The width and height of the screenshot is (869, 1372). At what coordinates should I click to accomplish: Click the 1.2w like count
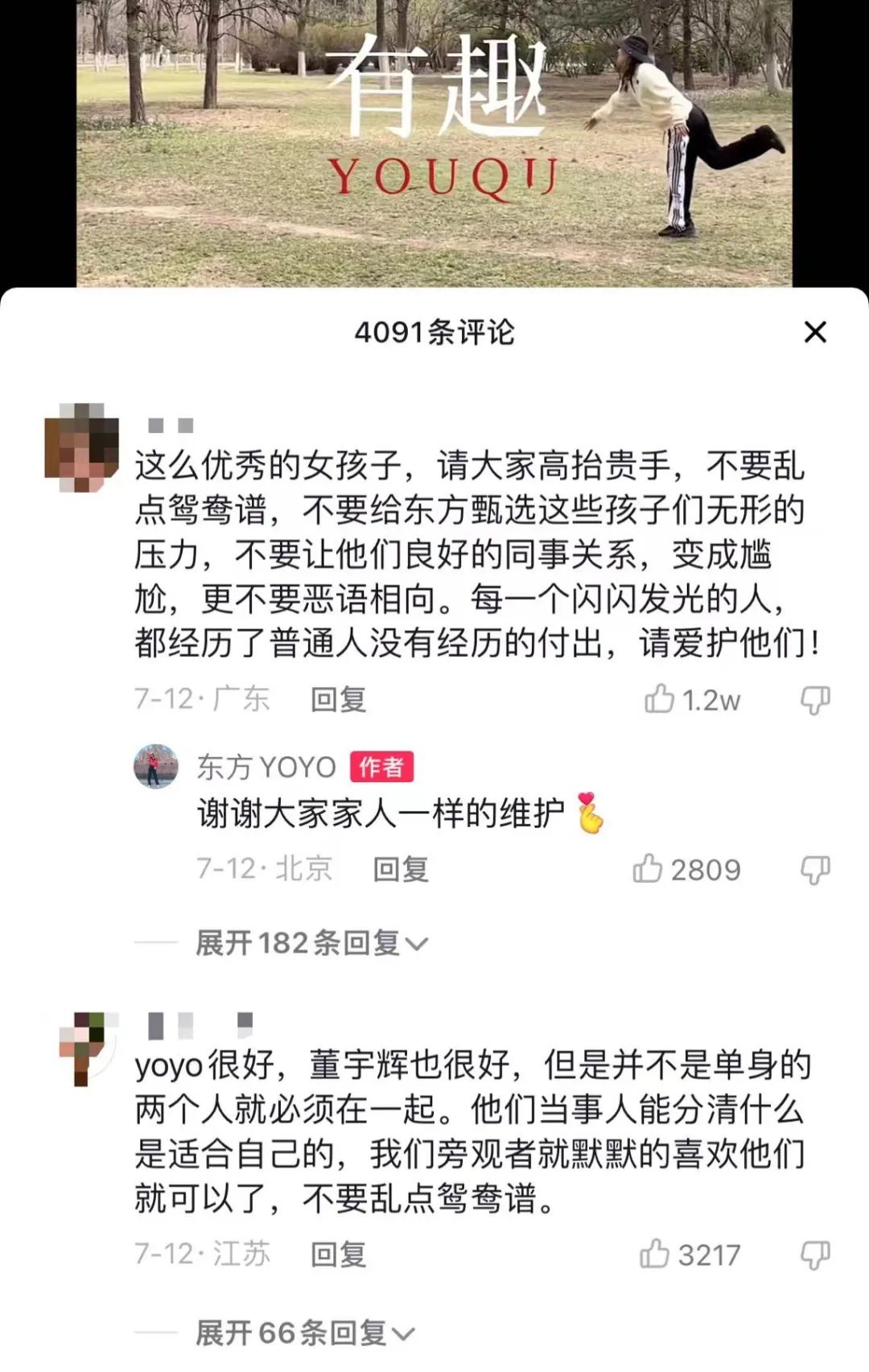tap(710, 700)
